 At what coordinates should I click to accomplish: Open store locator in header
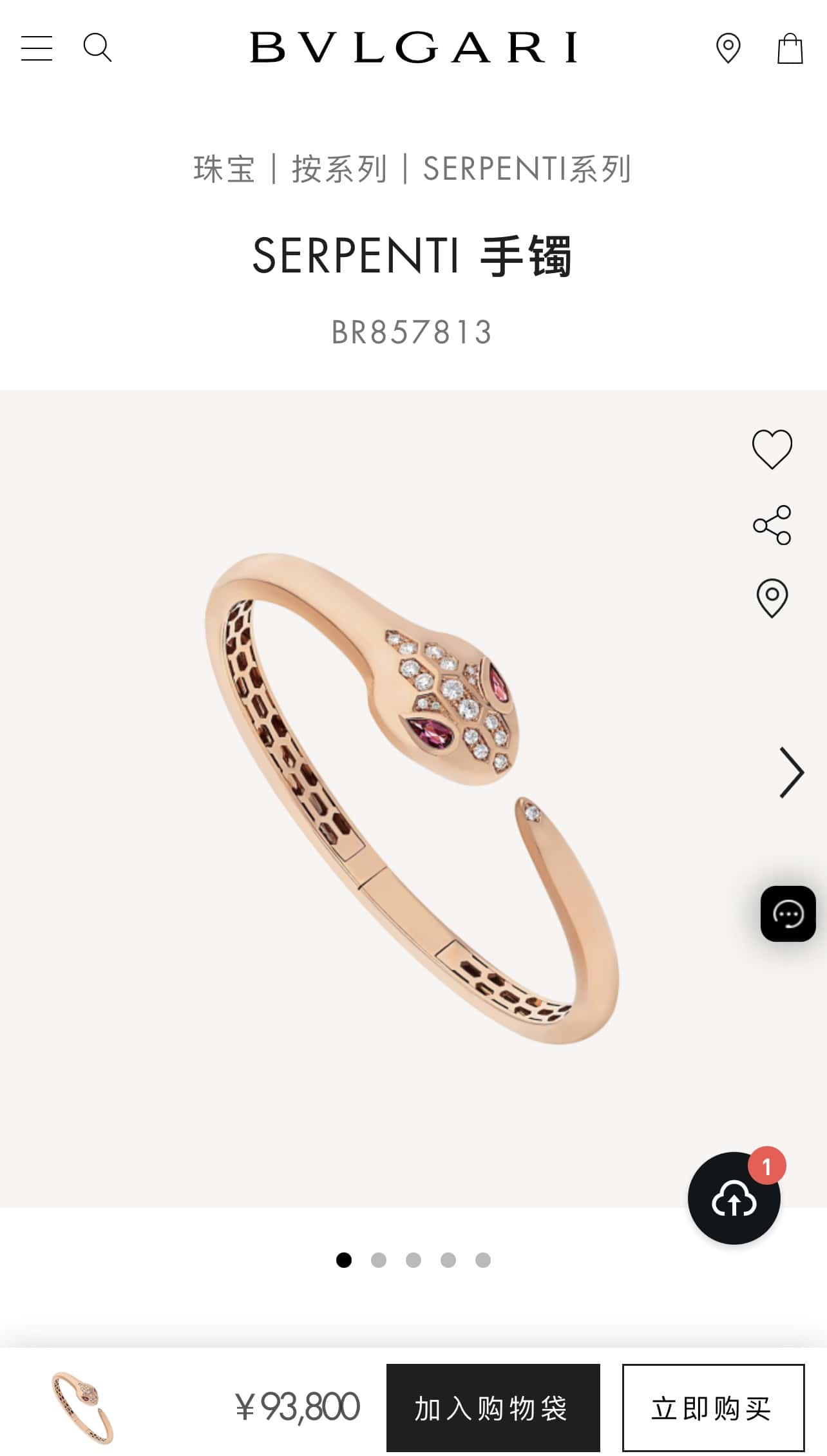click(x=728, y=48)
